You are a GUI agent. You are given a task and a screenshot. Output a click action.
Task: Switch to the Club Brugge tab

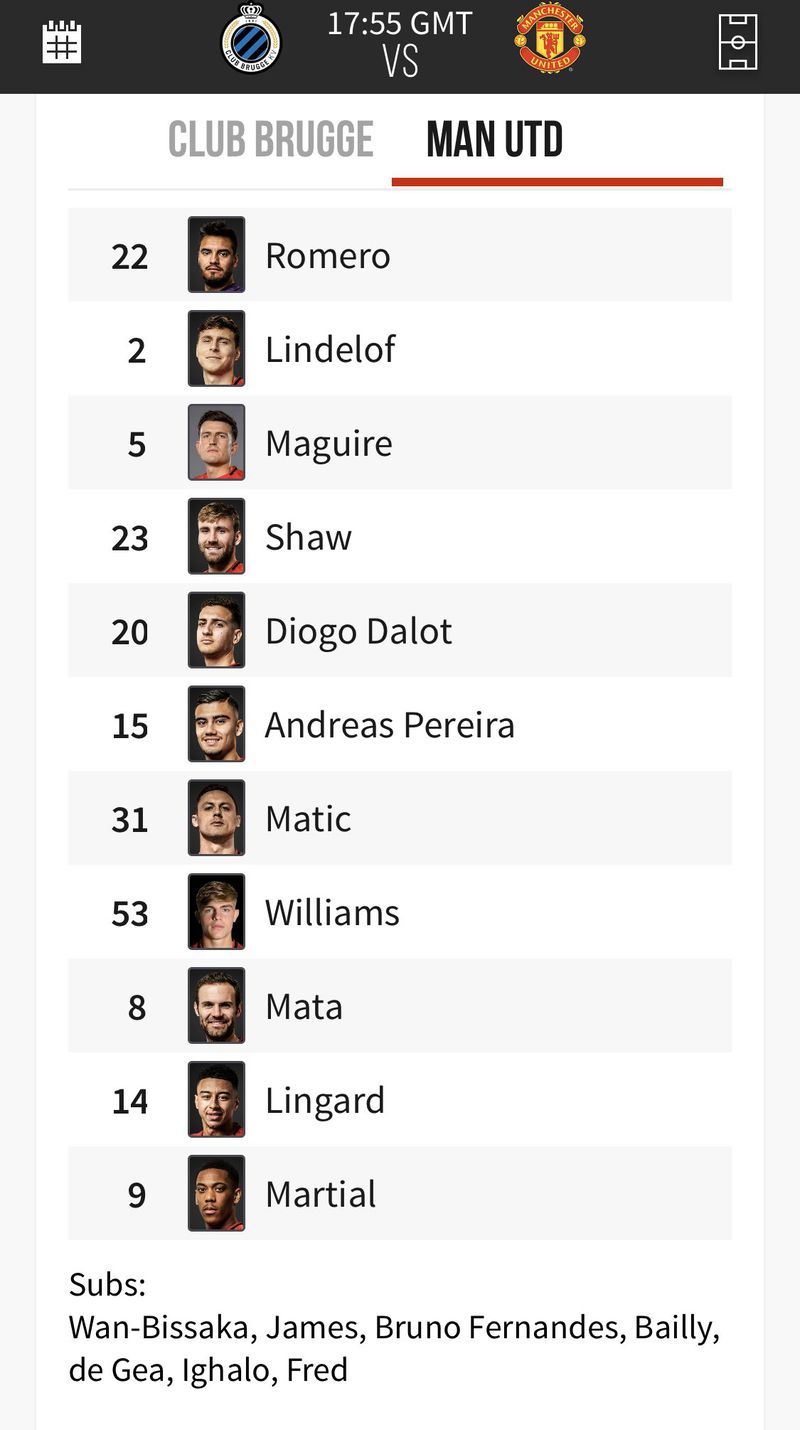(x=271, y=139)
